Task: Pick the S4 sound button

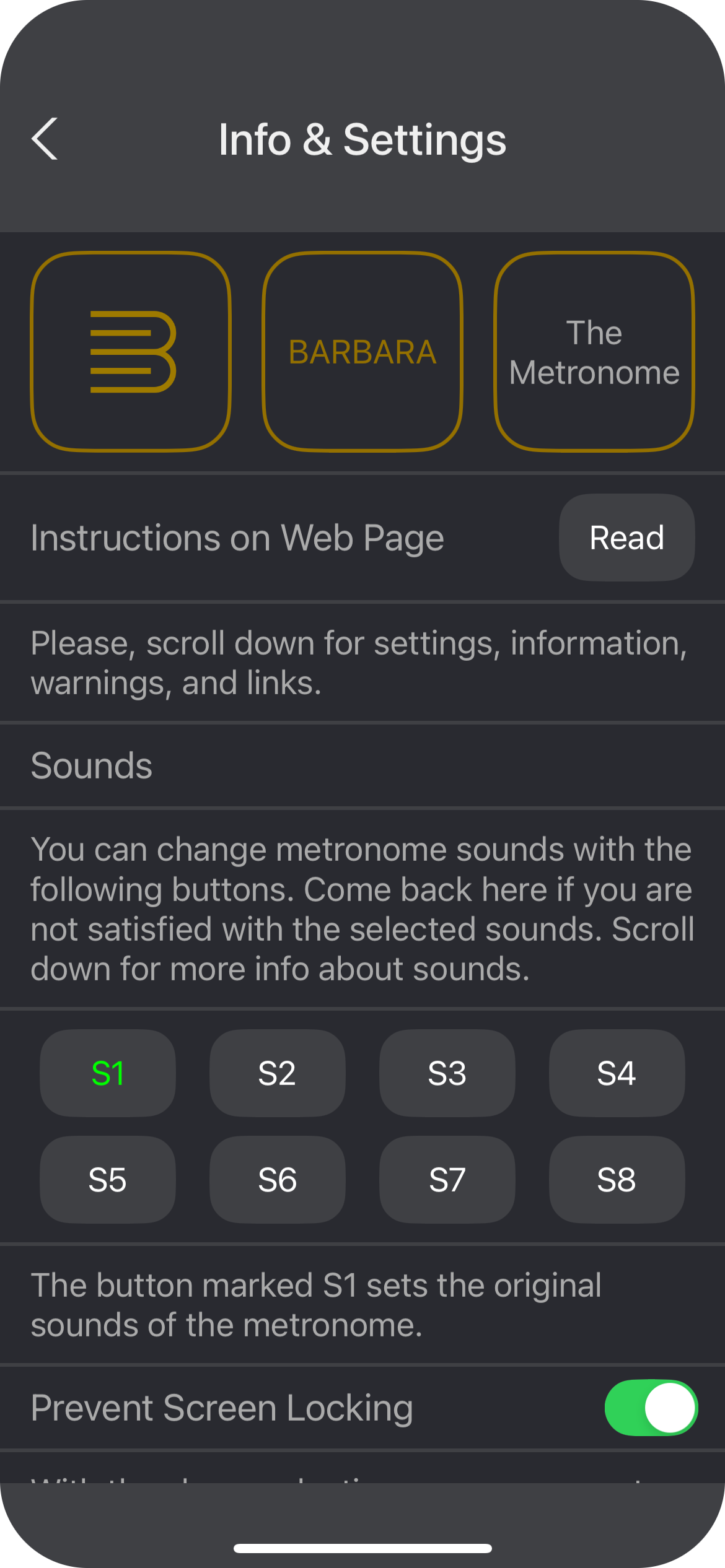Action: click(x=617, y=1073)
